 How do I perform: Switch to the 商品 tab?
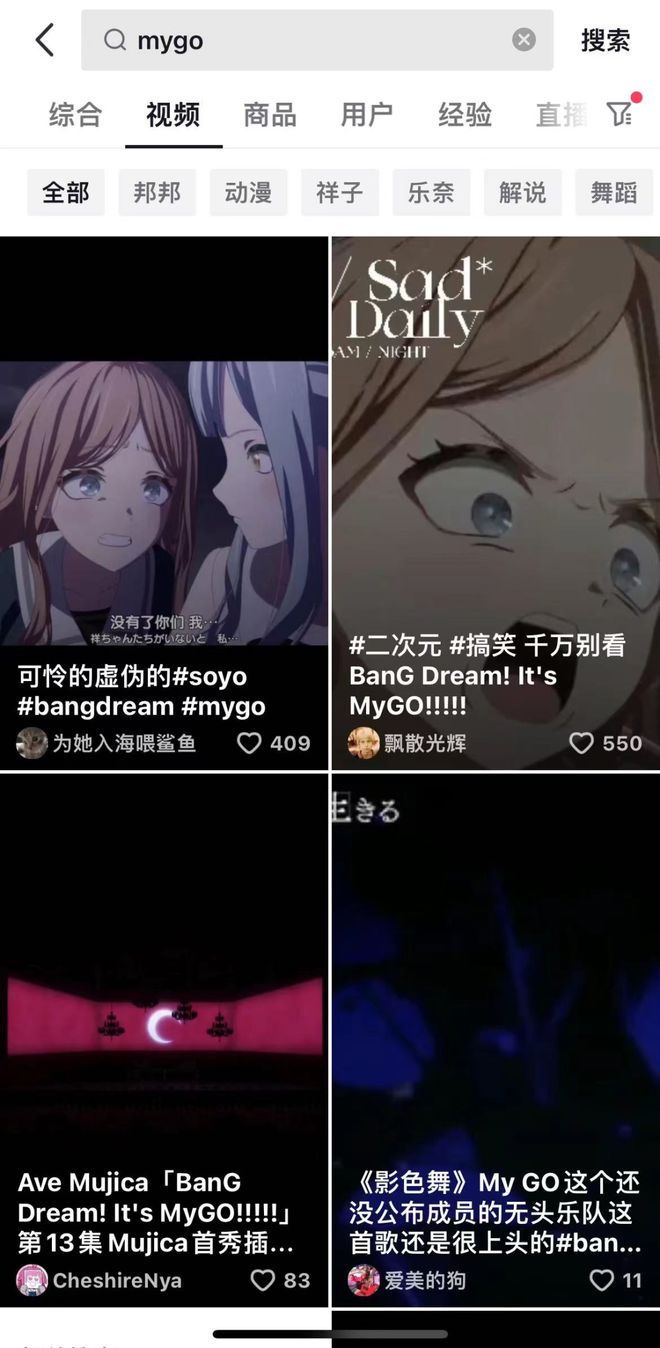point(270,115)
